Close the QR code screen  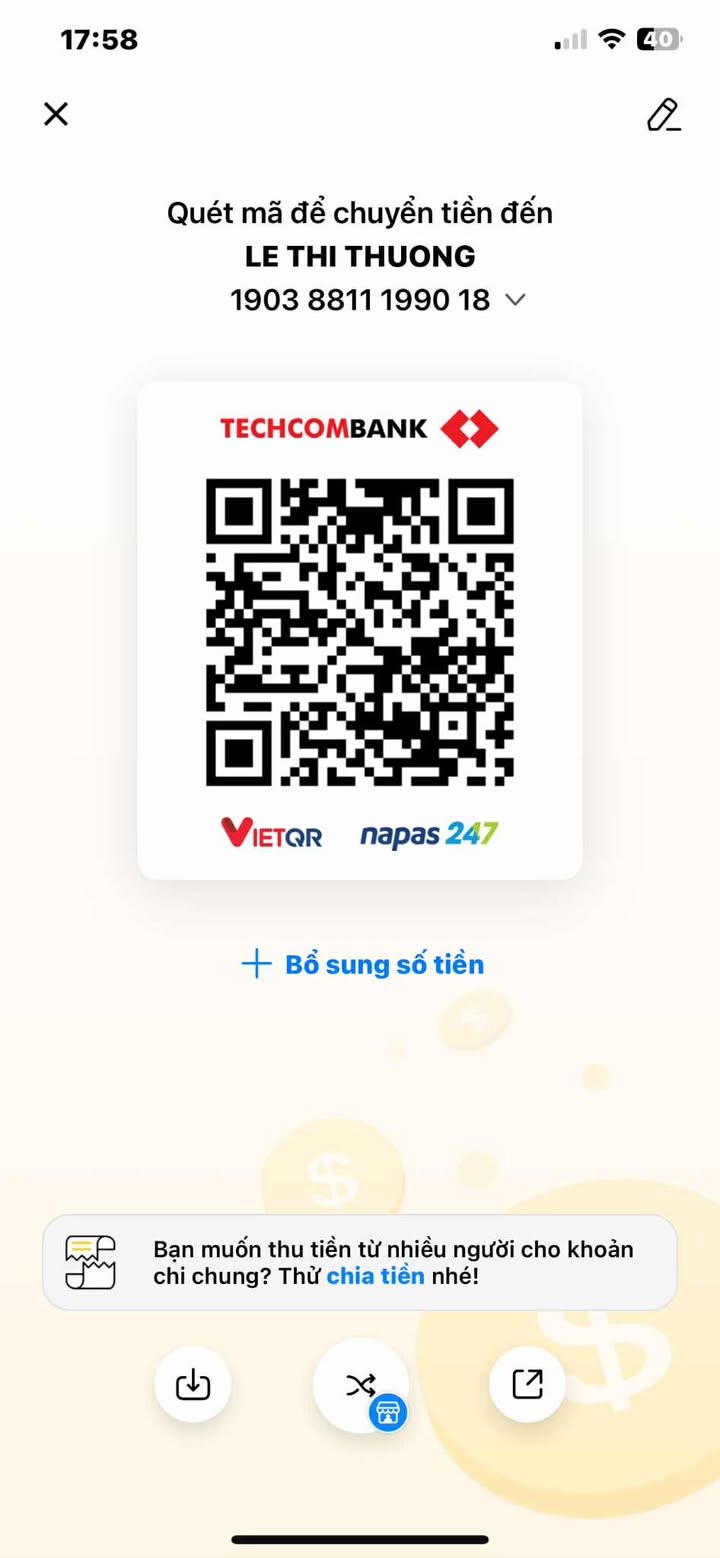[56, 114]
